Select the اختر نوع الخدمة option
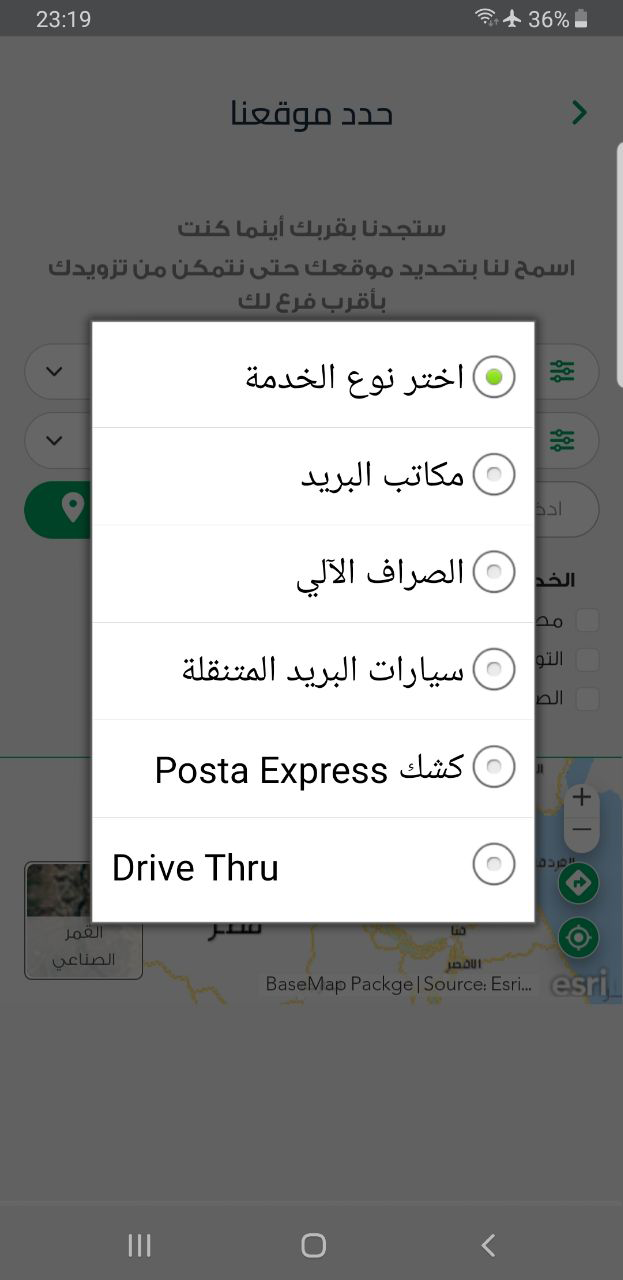The height and width of the screenshot is (1280, 623). (x=313, y=378)
